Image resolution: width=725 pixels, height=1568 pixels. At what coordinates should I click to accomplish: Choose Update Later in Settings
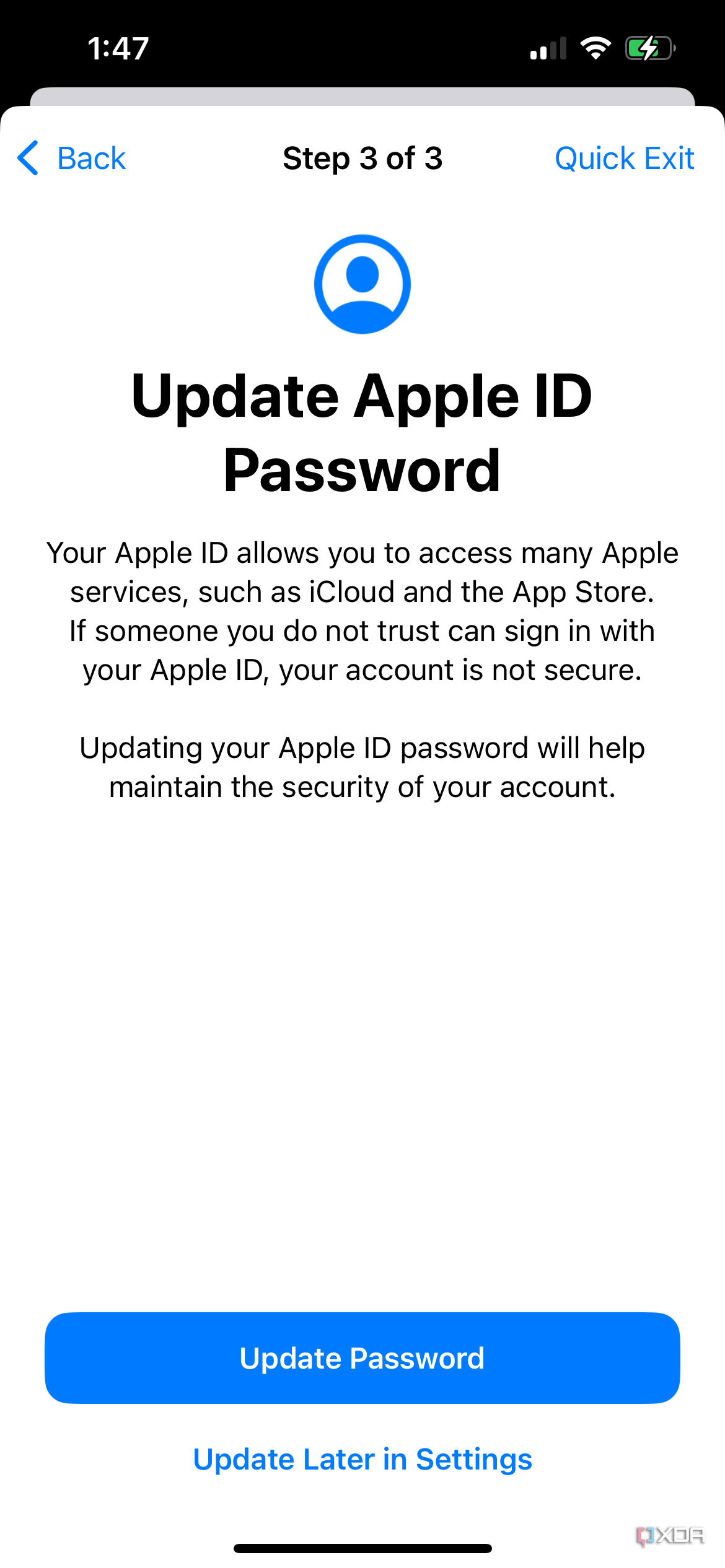click(362, 1459)
